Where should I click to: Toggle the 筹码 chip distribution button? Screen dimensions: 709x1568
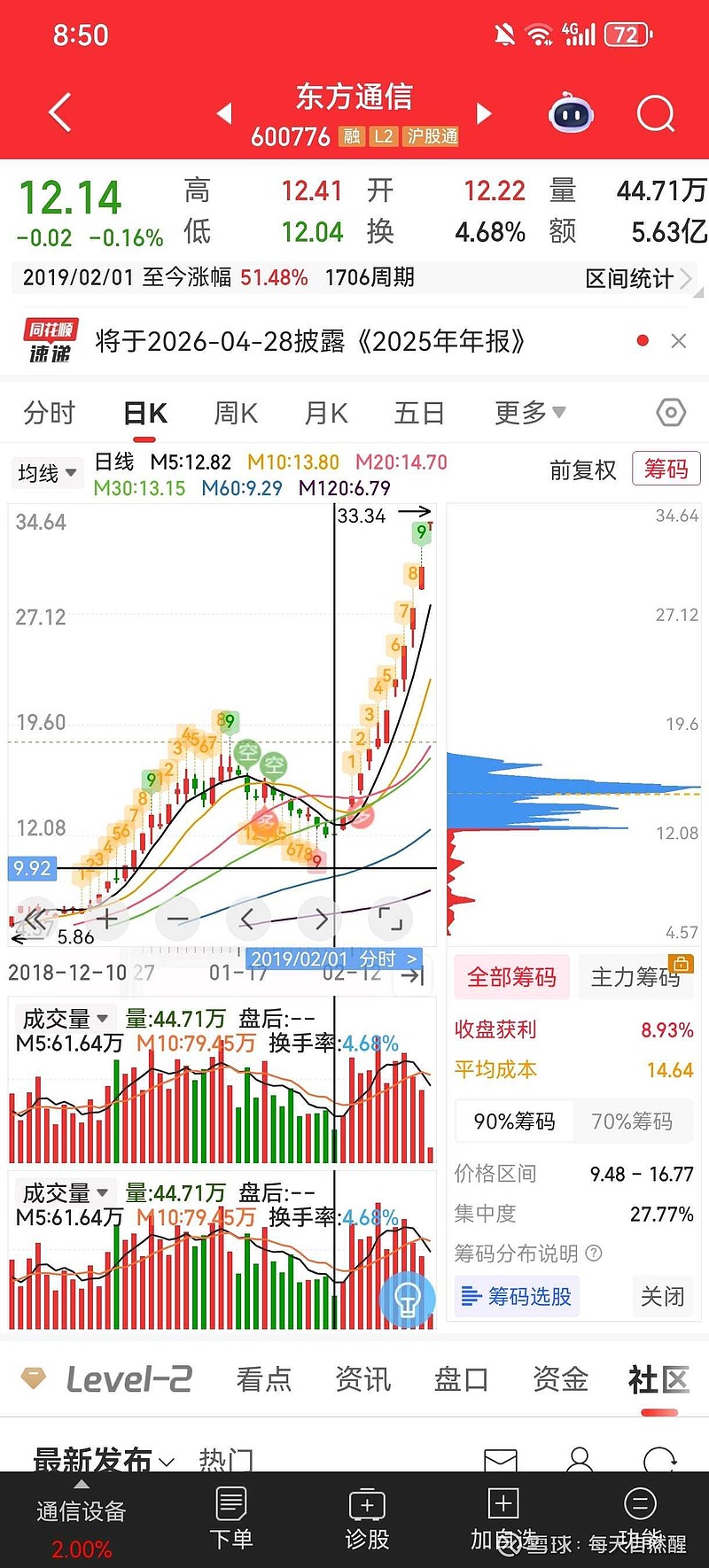(666, 469)
